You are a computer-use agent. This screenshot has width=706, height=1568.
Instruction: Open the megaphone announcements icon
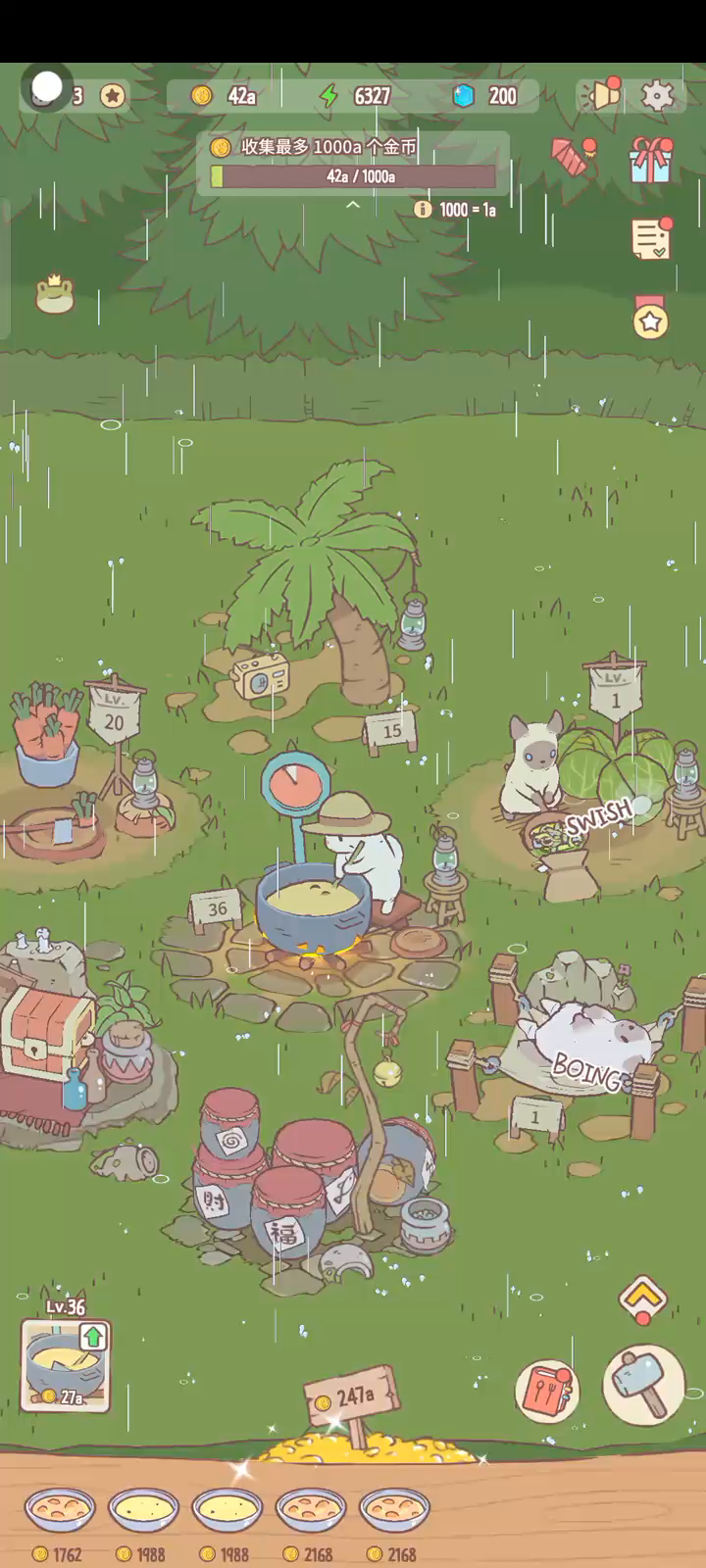(x=604, y=94)
